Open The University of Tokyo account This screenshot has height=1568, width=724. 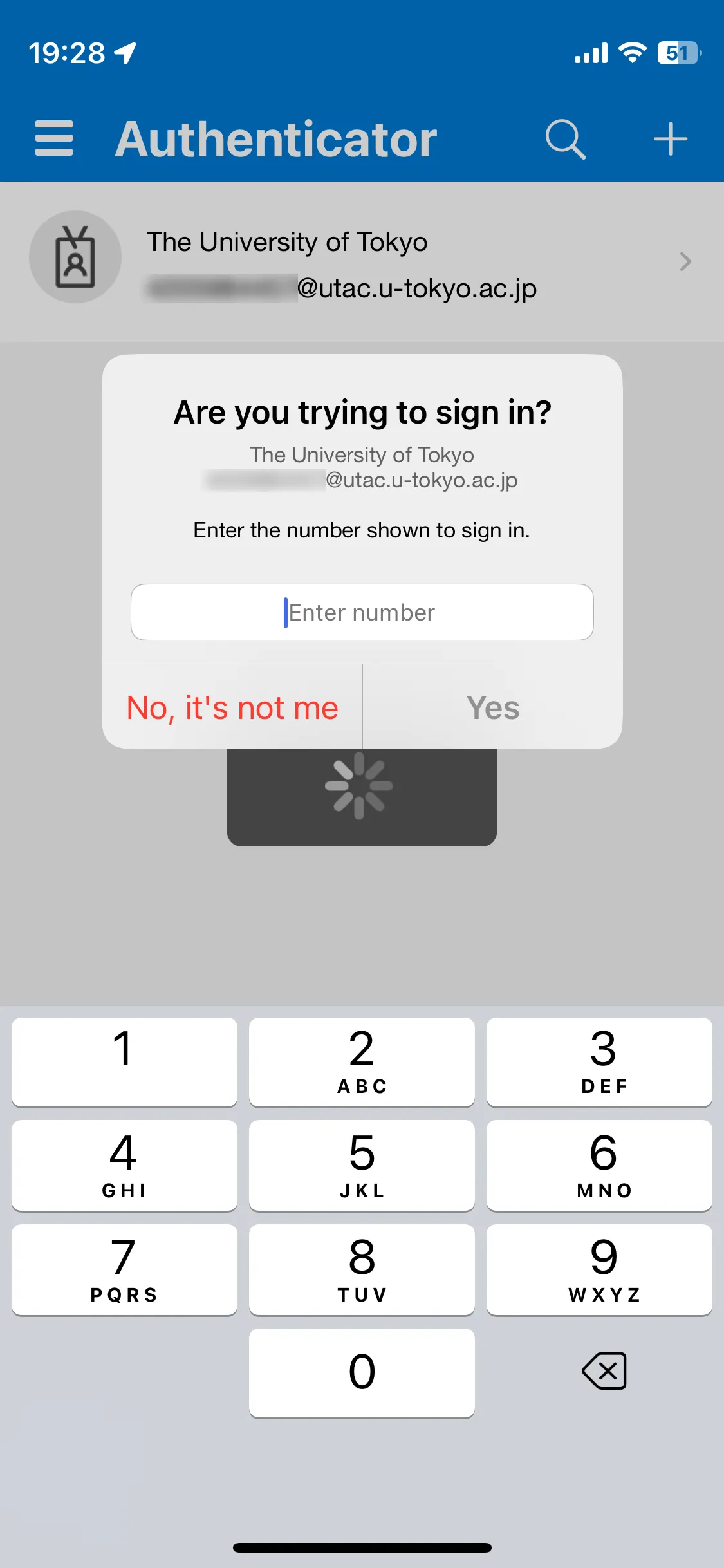(x=362, y=263)
